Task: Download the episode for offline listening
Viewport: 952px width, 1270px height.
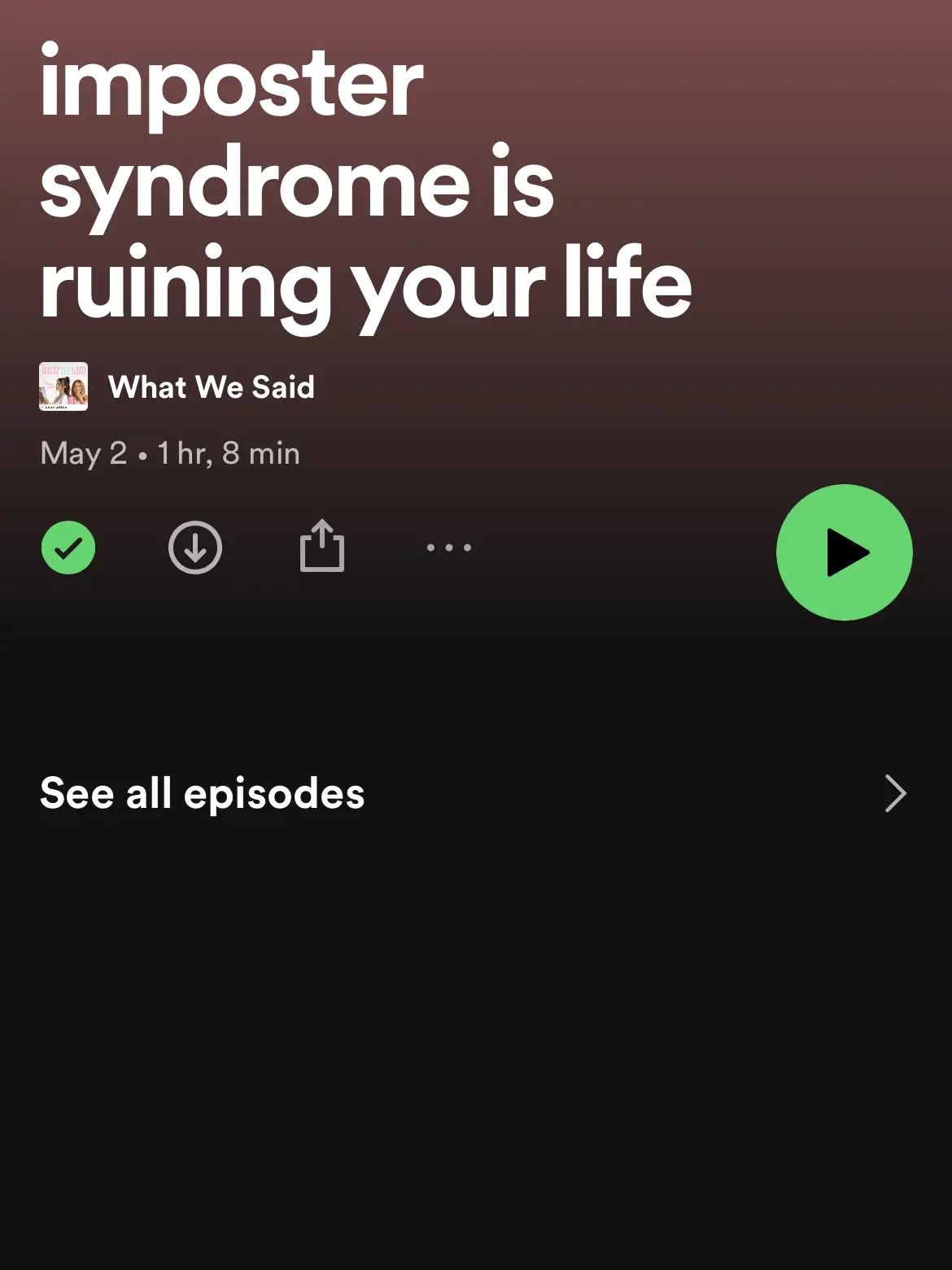Action: 194,548
